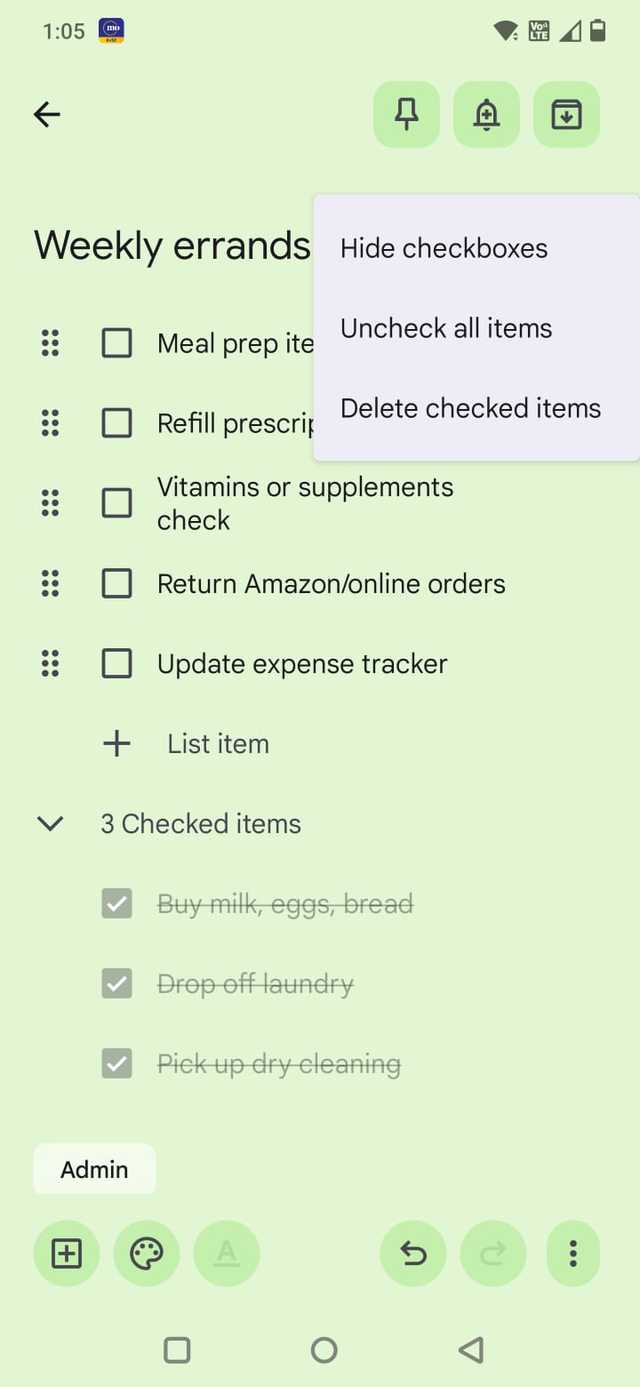Check the Vitamins or supplements check box
The height and width of the screenshot is (1387, 640).
(117, 503)
